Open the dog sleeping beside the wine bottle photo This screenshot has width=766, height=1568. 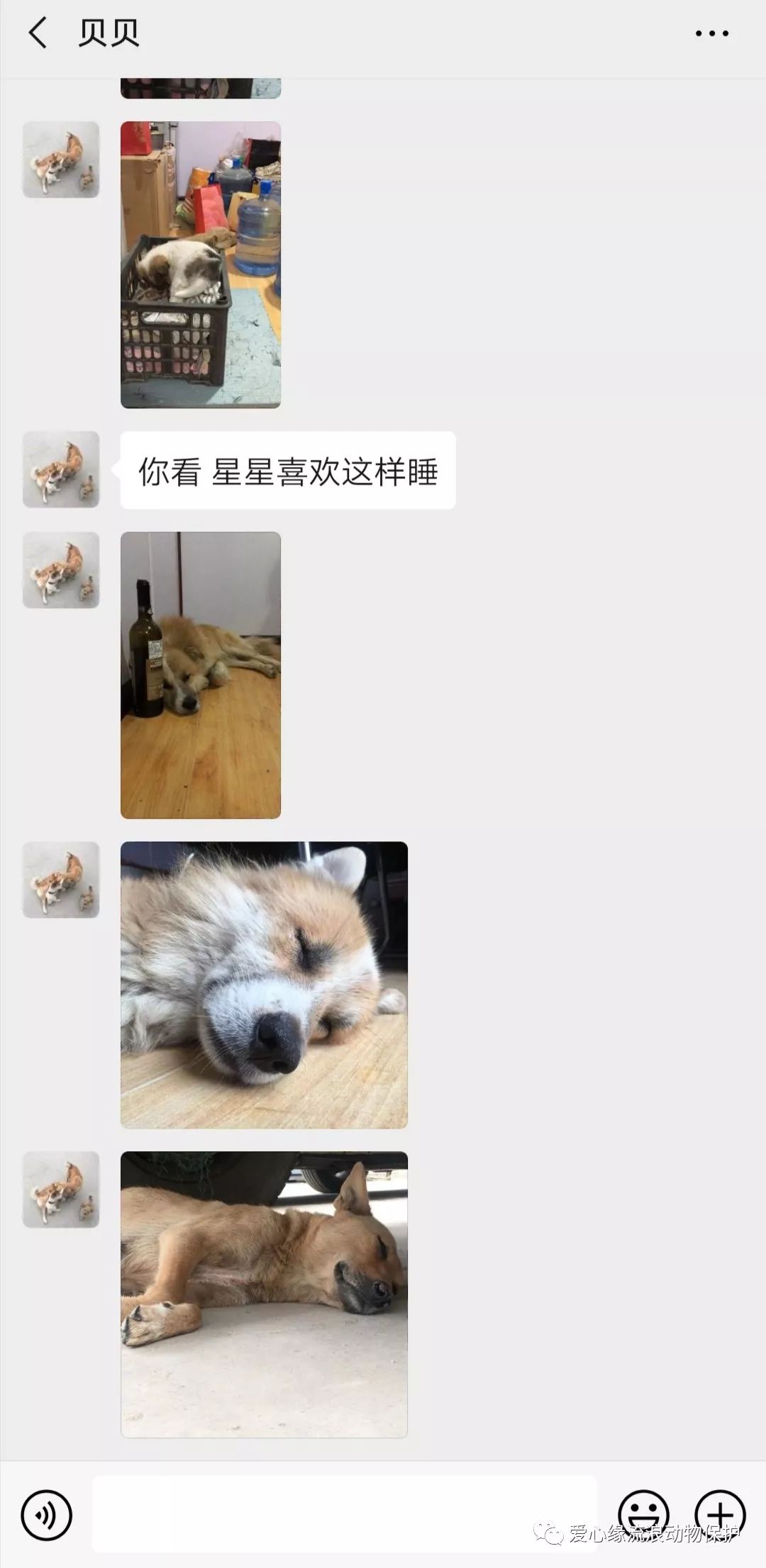[201, 673]
